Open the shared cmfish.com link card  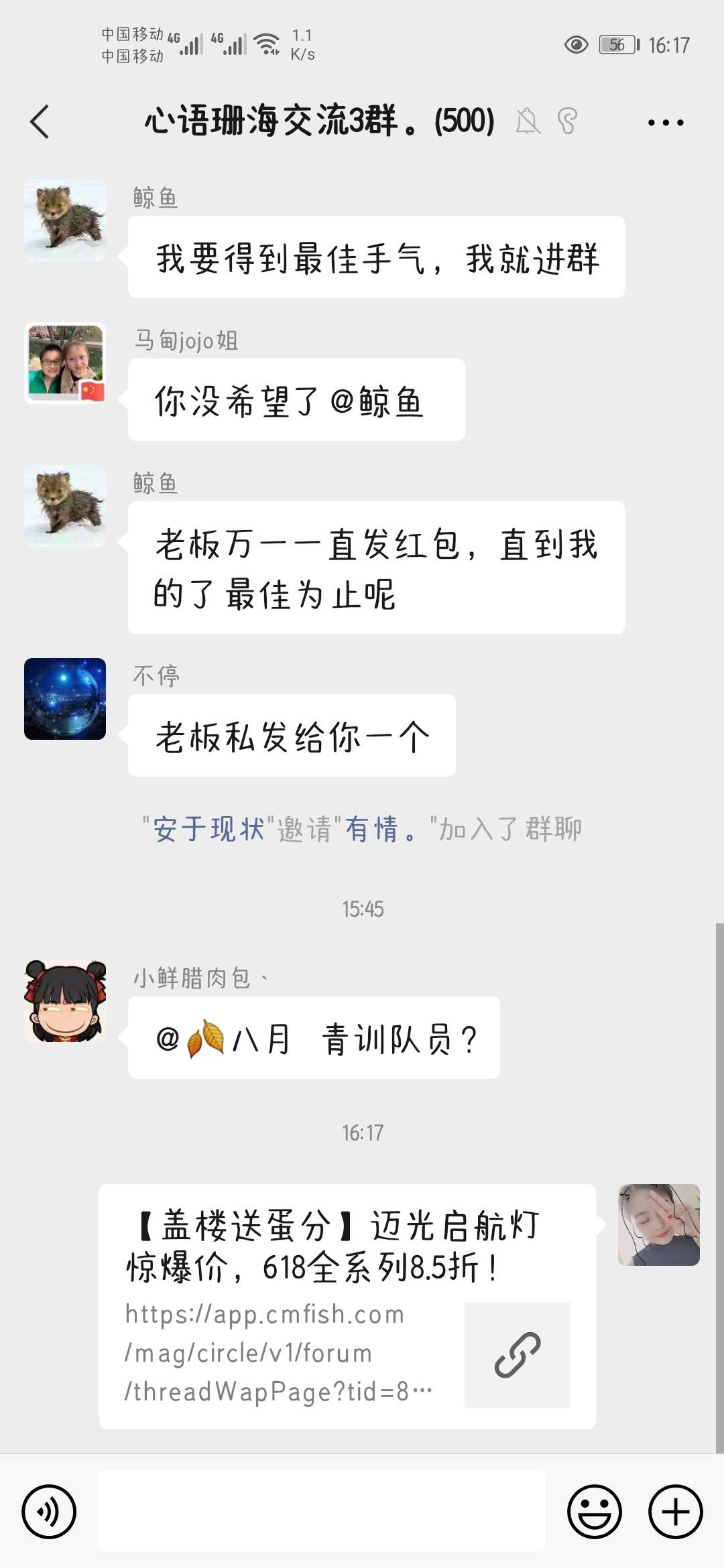(347, 1305)
